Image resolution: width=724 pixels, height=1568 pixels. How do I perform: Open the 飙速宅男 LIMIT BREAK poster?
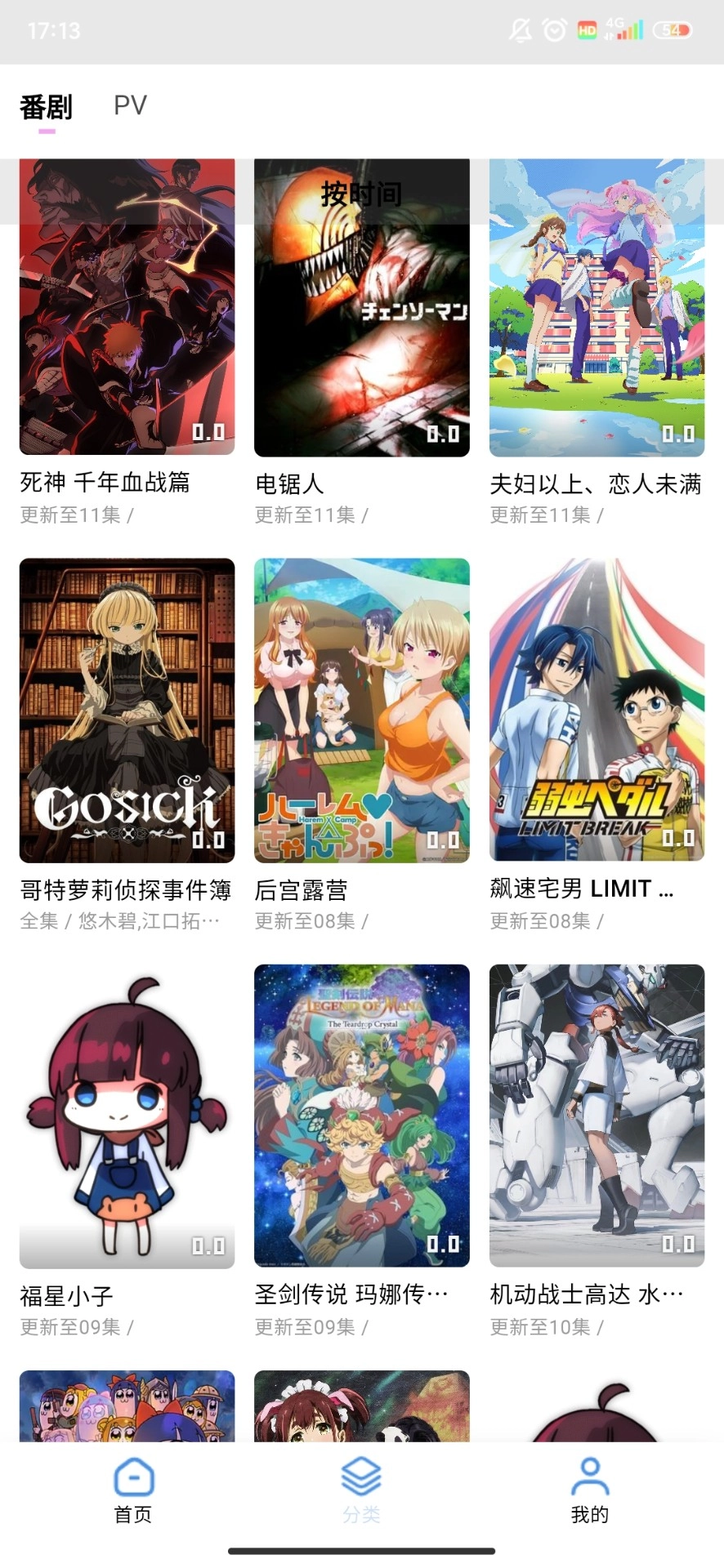click(596, 710)
